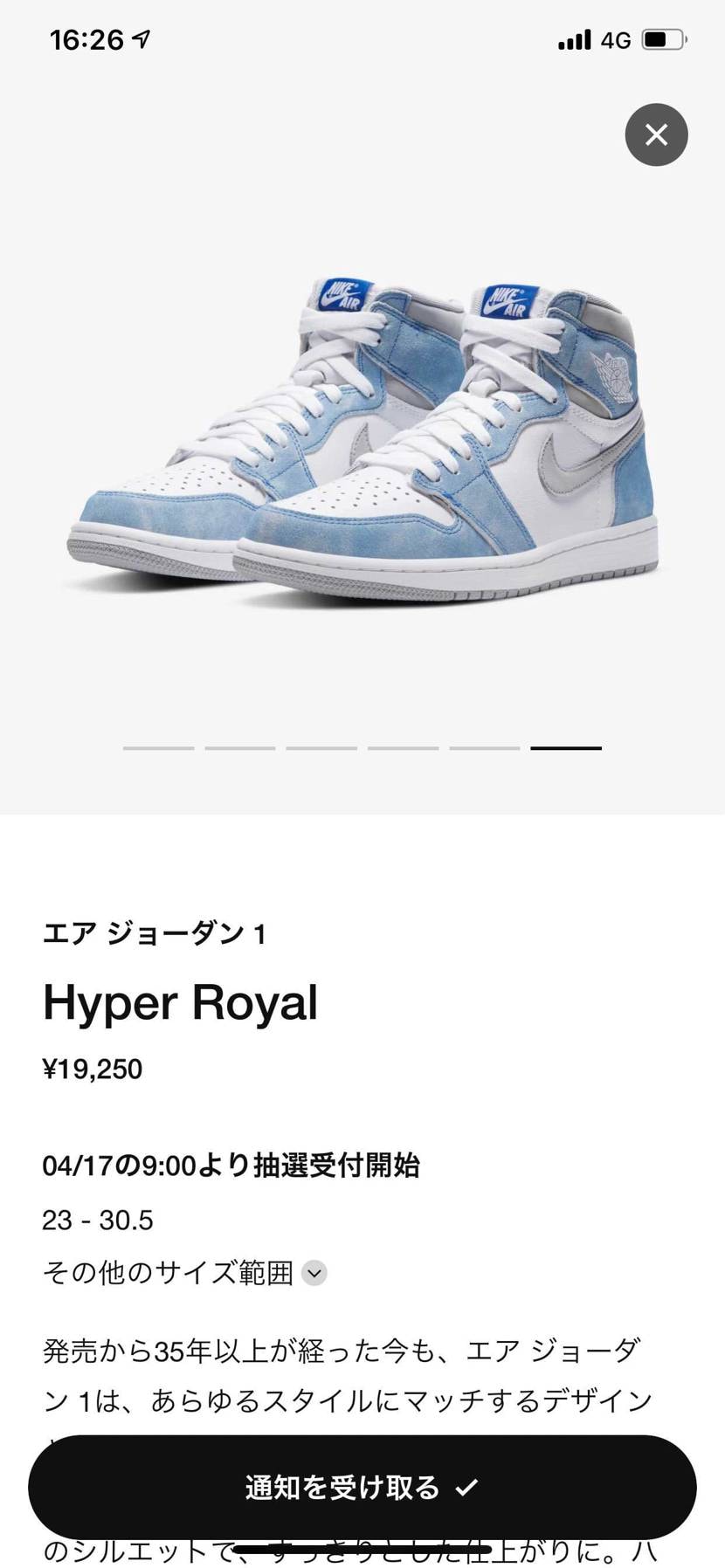
Task: Tap the Hyper Royal product title
Action: [181, 1003]
